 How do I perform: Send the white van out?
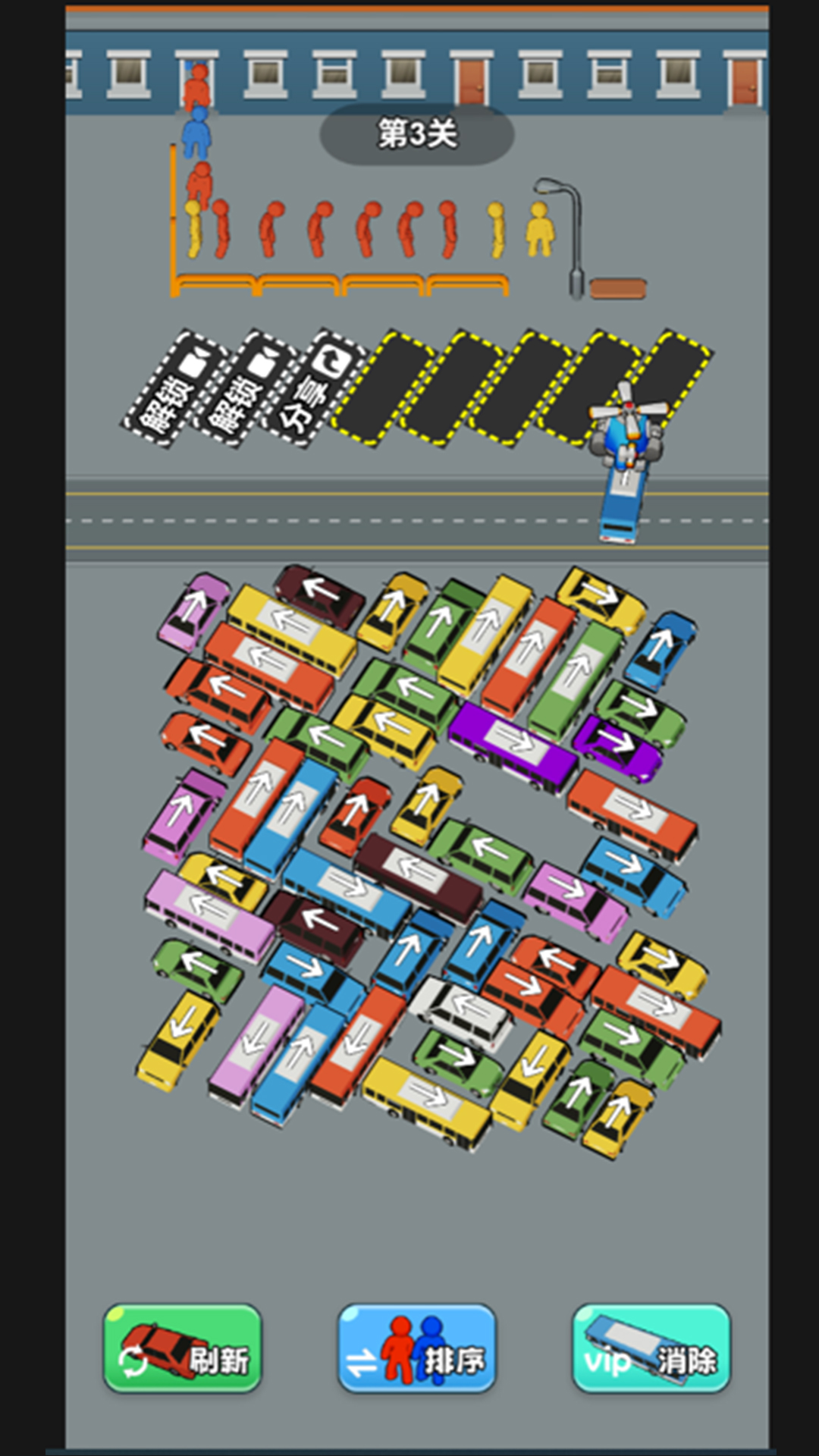[463, 1012]
